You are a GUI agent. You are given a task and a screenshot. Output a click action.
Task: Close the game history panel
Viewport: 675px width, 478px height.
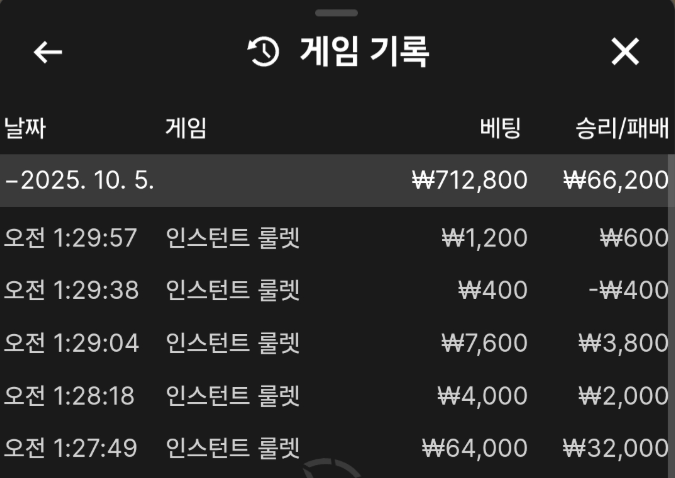(x=625, y=53)
